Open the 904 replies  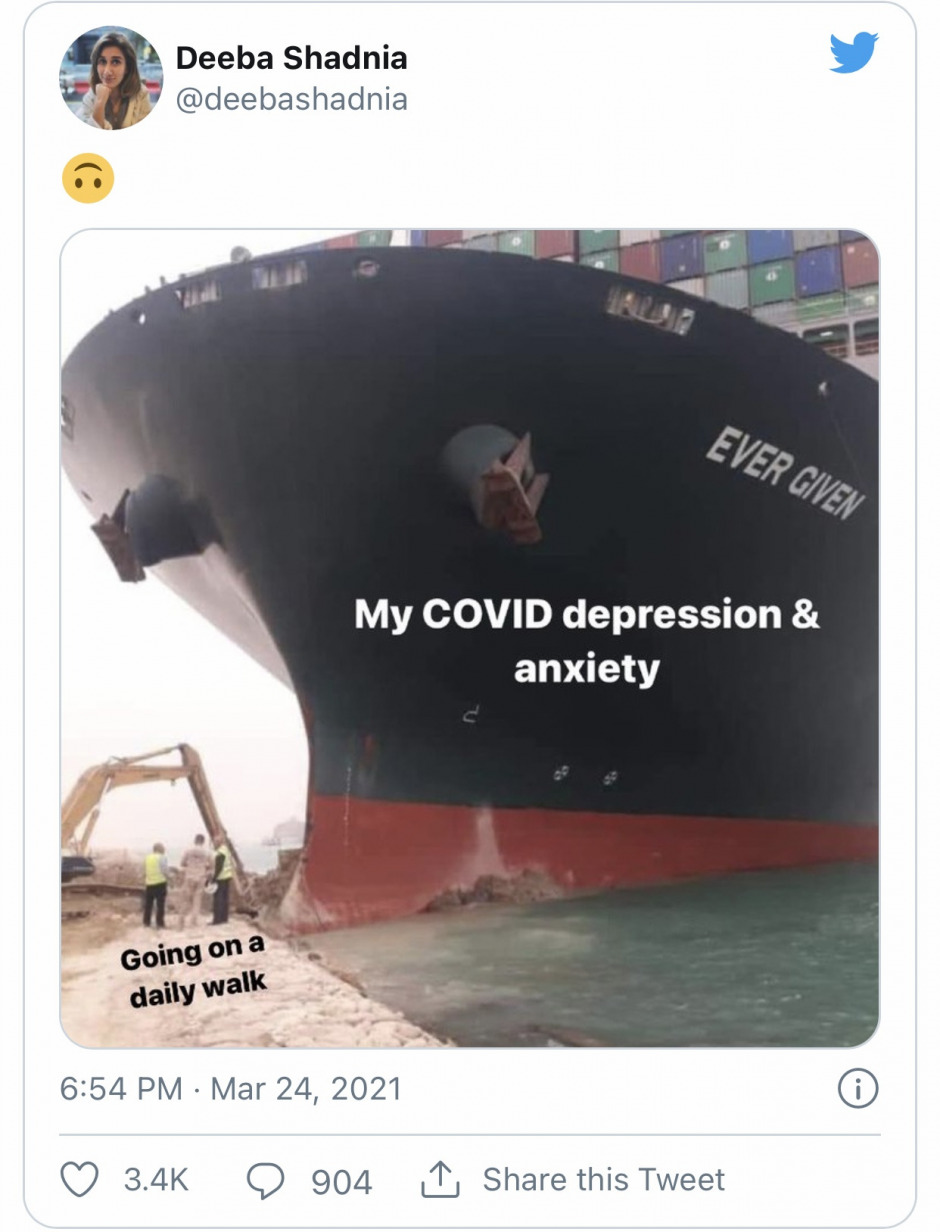click(x=266, y=1181)
